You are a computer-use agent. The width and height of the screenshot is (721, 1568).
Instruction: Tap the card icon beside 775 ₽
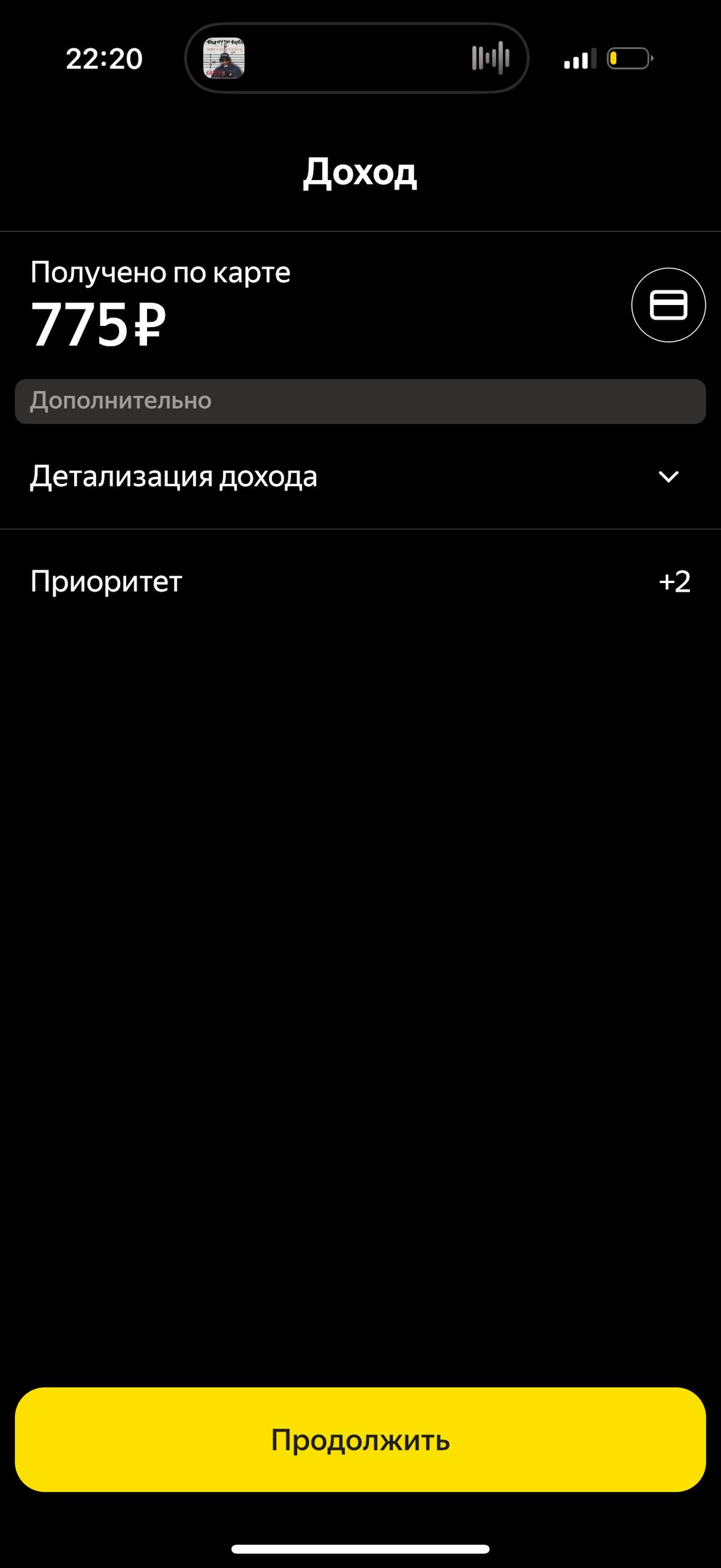[668, 305]
